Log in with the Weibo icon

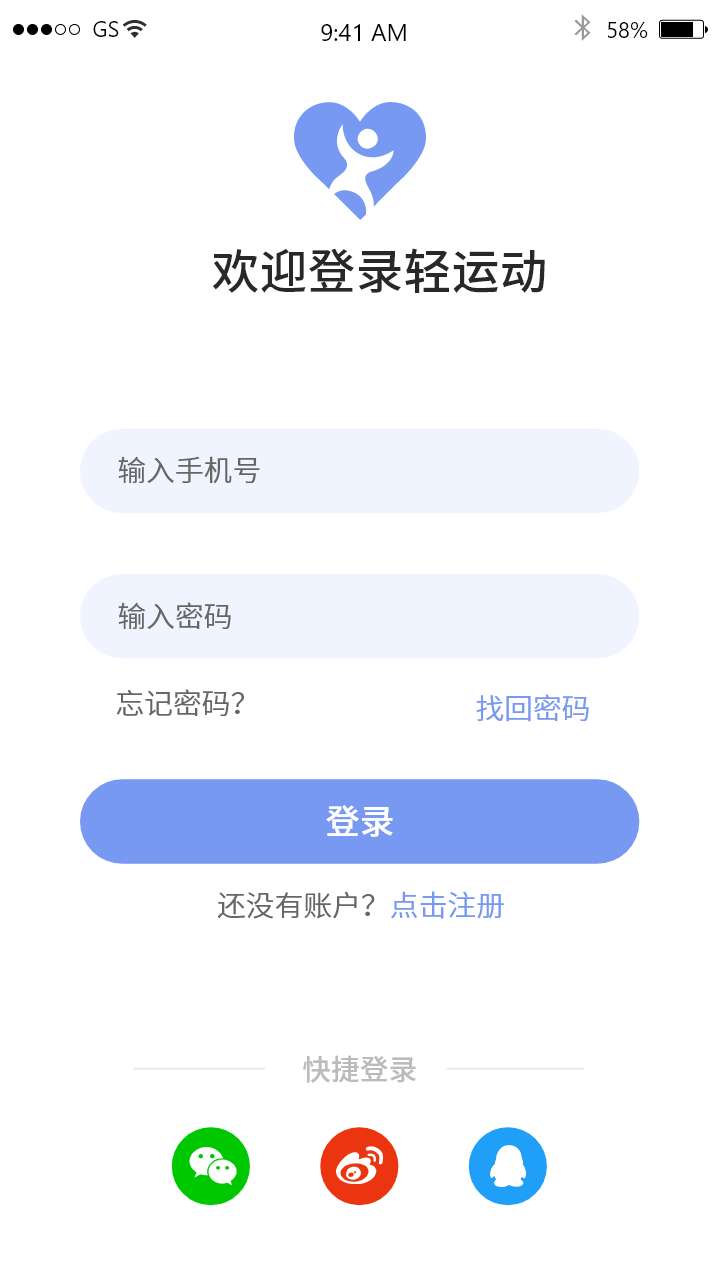pyautogui.click(x=359, y=1166)
